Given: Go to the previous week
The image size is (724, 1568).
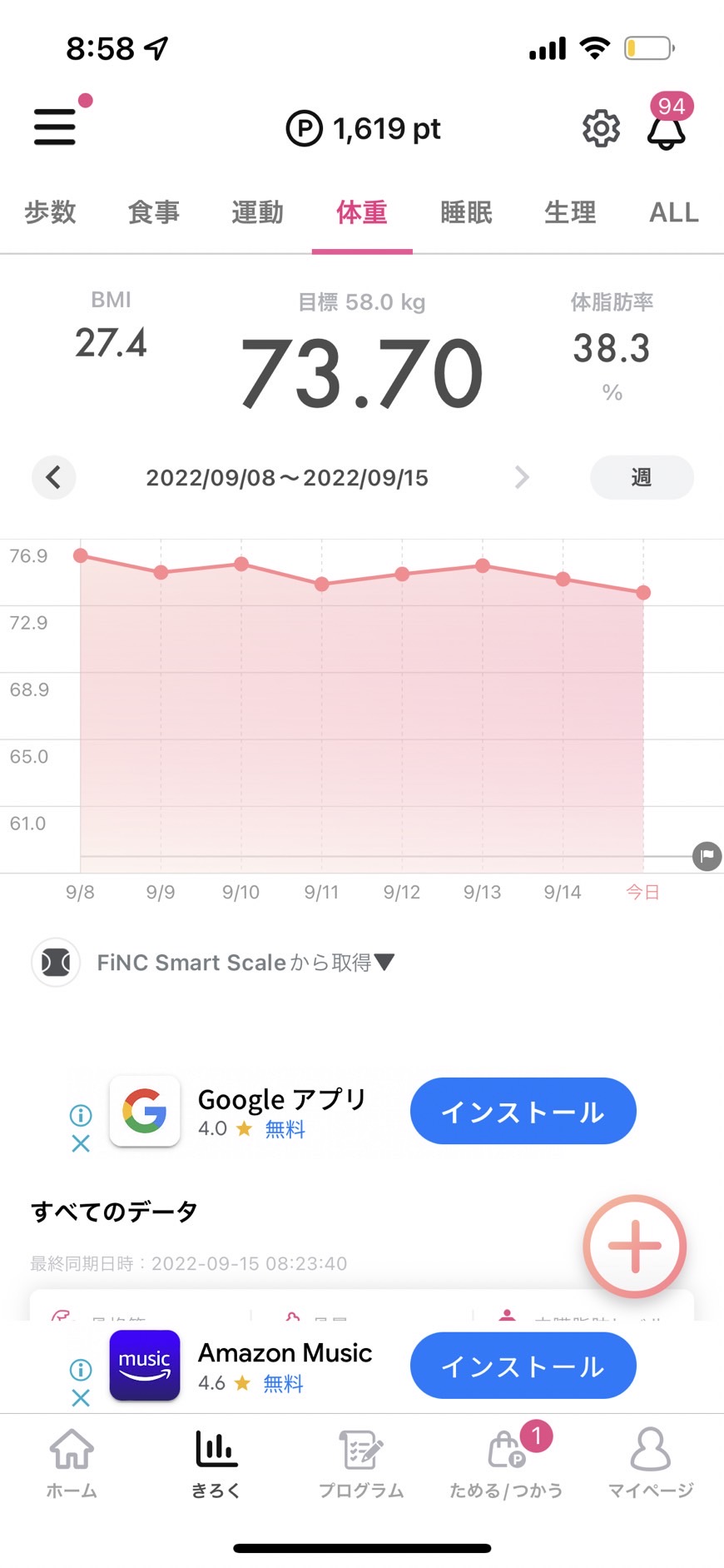Looking at the screenshot, I should coord(54,477).
